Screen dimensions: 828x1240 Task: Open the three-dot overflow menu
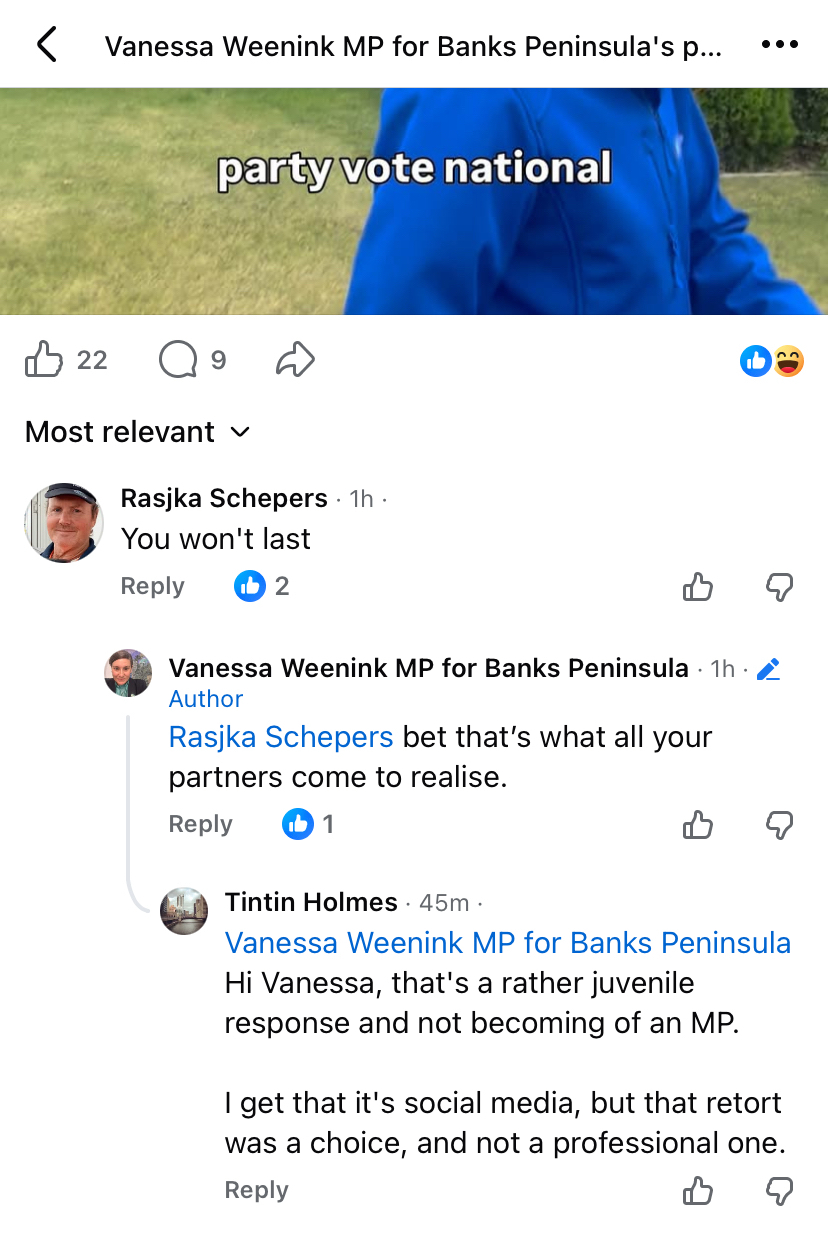pyautogui.click(x=780, y=45)
